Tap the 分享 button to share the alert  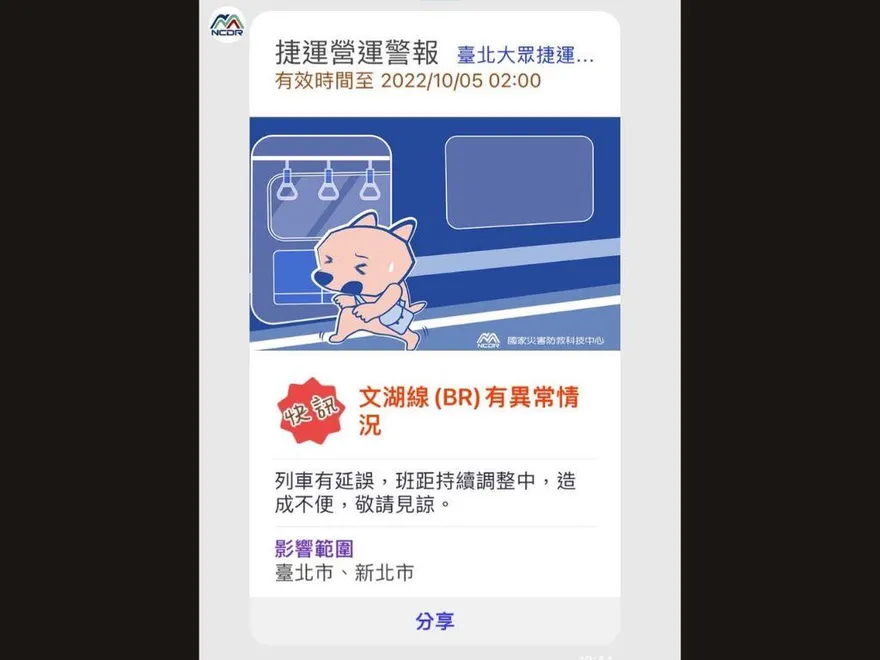(434, 621)
